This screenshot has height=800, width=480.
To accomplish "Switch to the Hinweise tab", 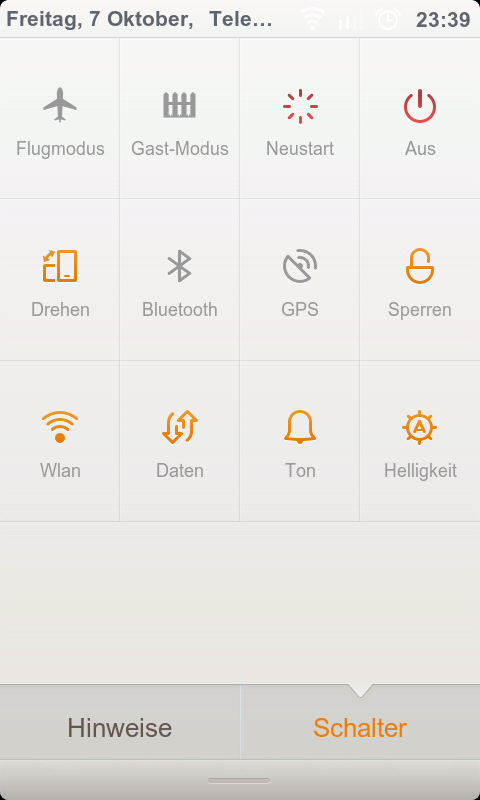I will coord(120,722).
